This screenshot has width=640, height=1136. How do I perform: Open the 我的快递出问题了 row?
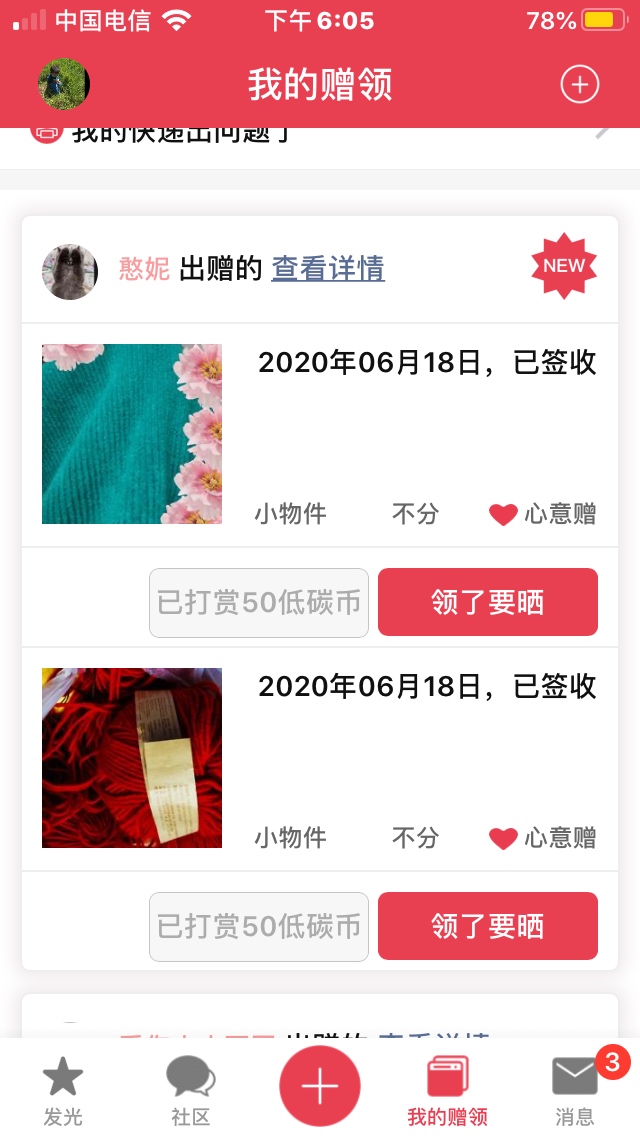[320, 138]
